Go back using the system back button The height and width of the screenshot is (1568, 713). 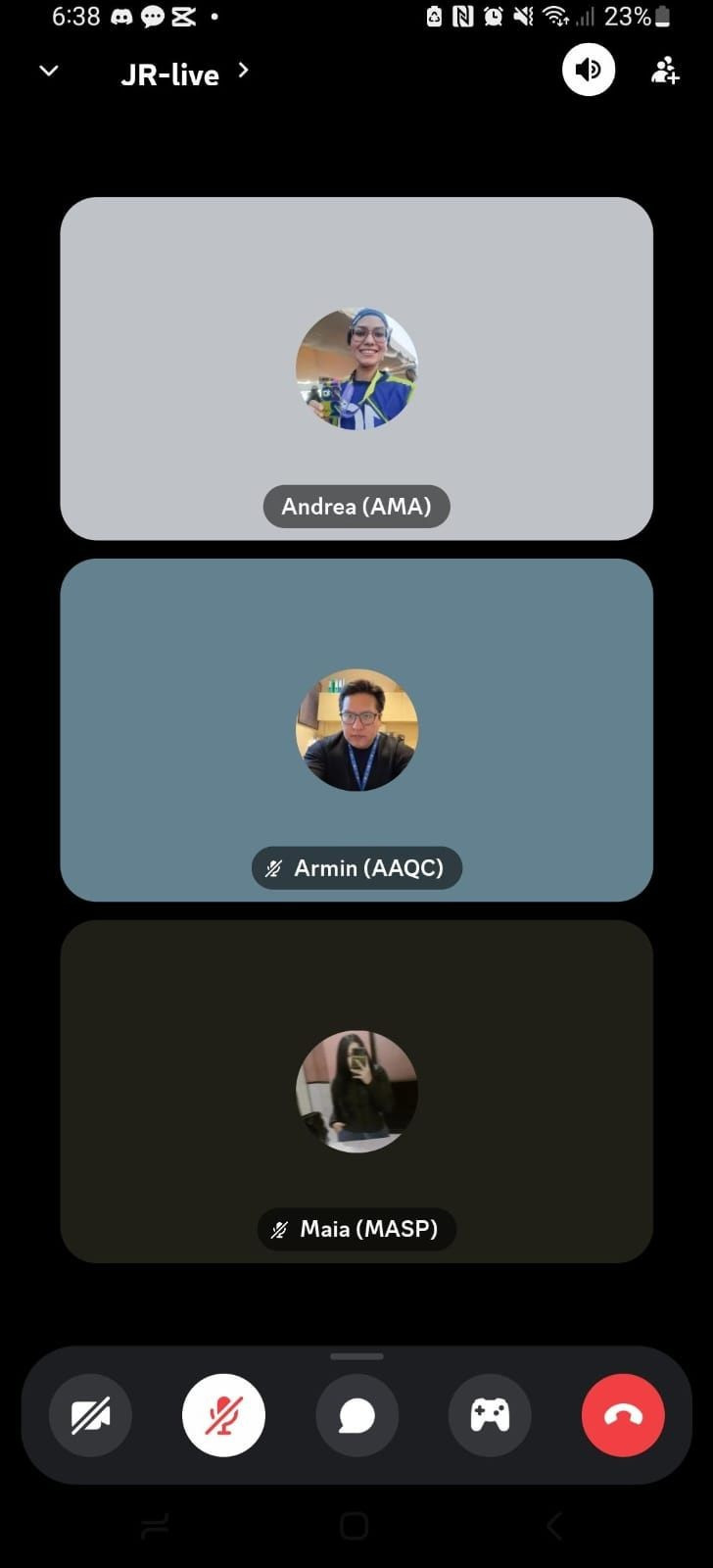(554, 1525)
